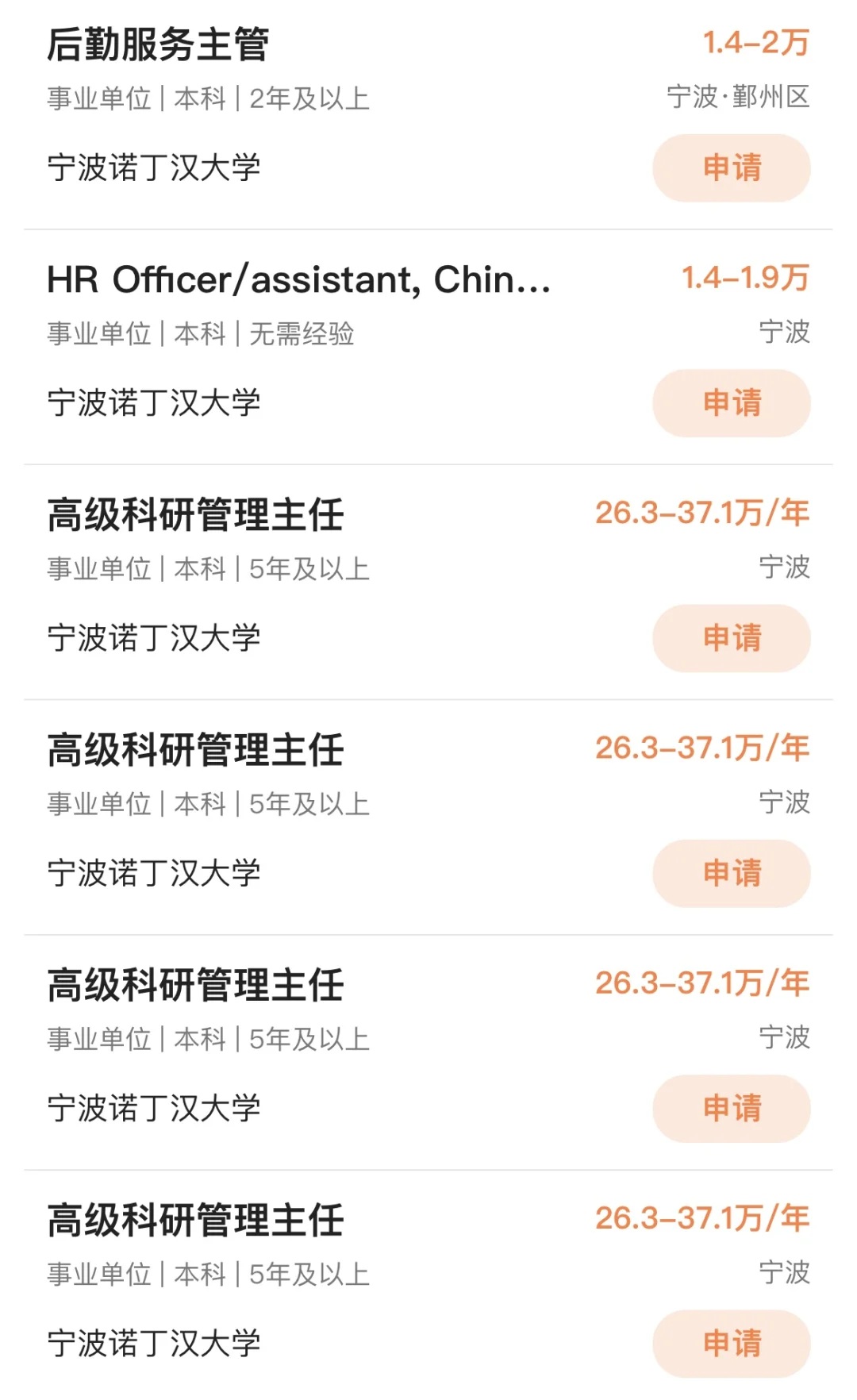View the HR Officer/assistant job details
The image size is (857, 1400).
point(298,280)
